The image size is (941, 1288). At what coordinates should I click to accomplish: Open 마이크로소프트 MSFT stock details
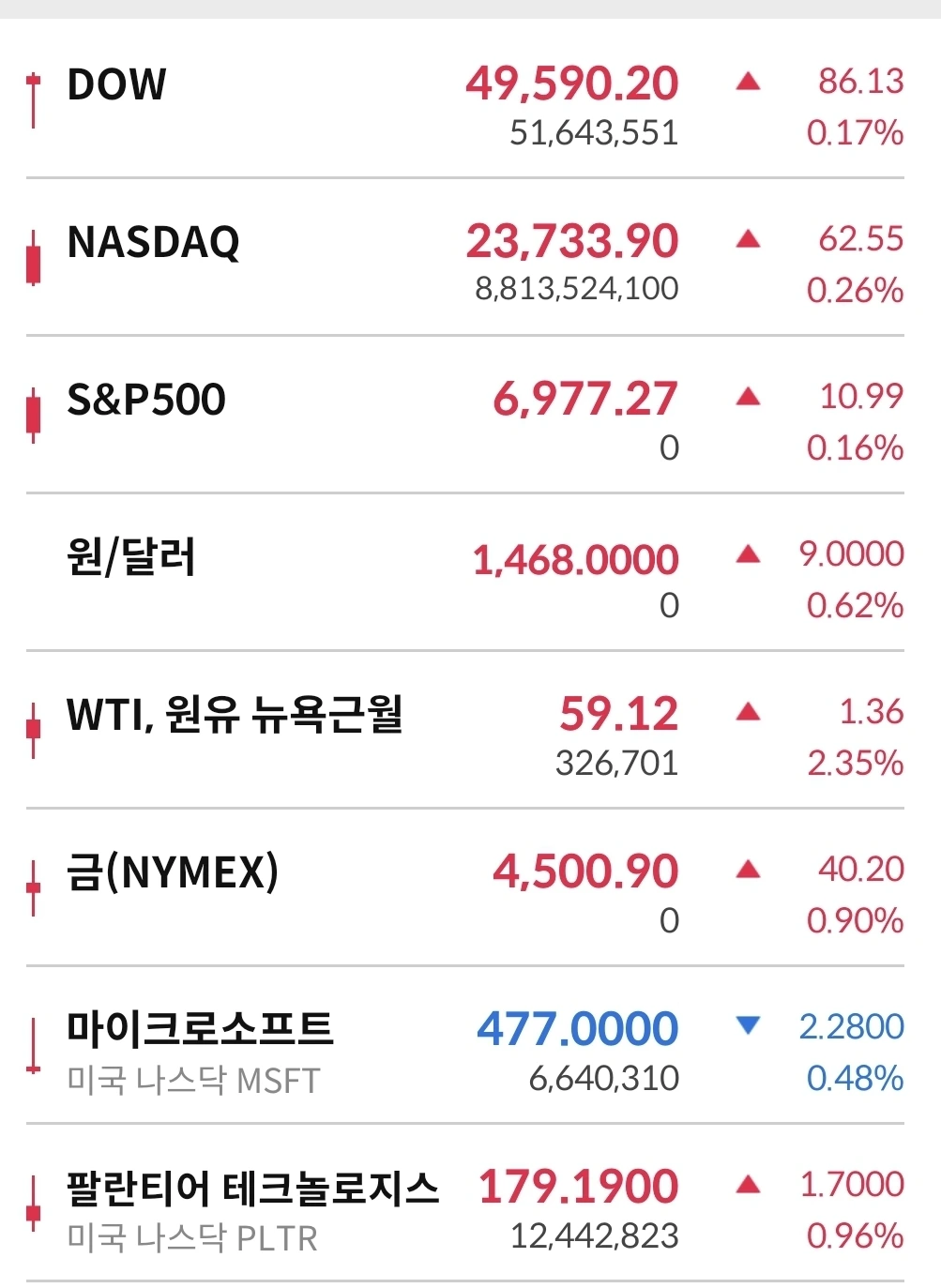click(x=199, y=1031)
